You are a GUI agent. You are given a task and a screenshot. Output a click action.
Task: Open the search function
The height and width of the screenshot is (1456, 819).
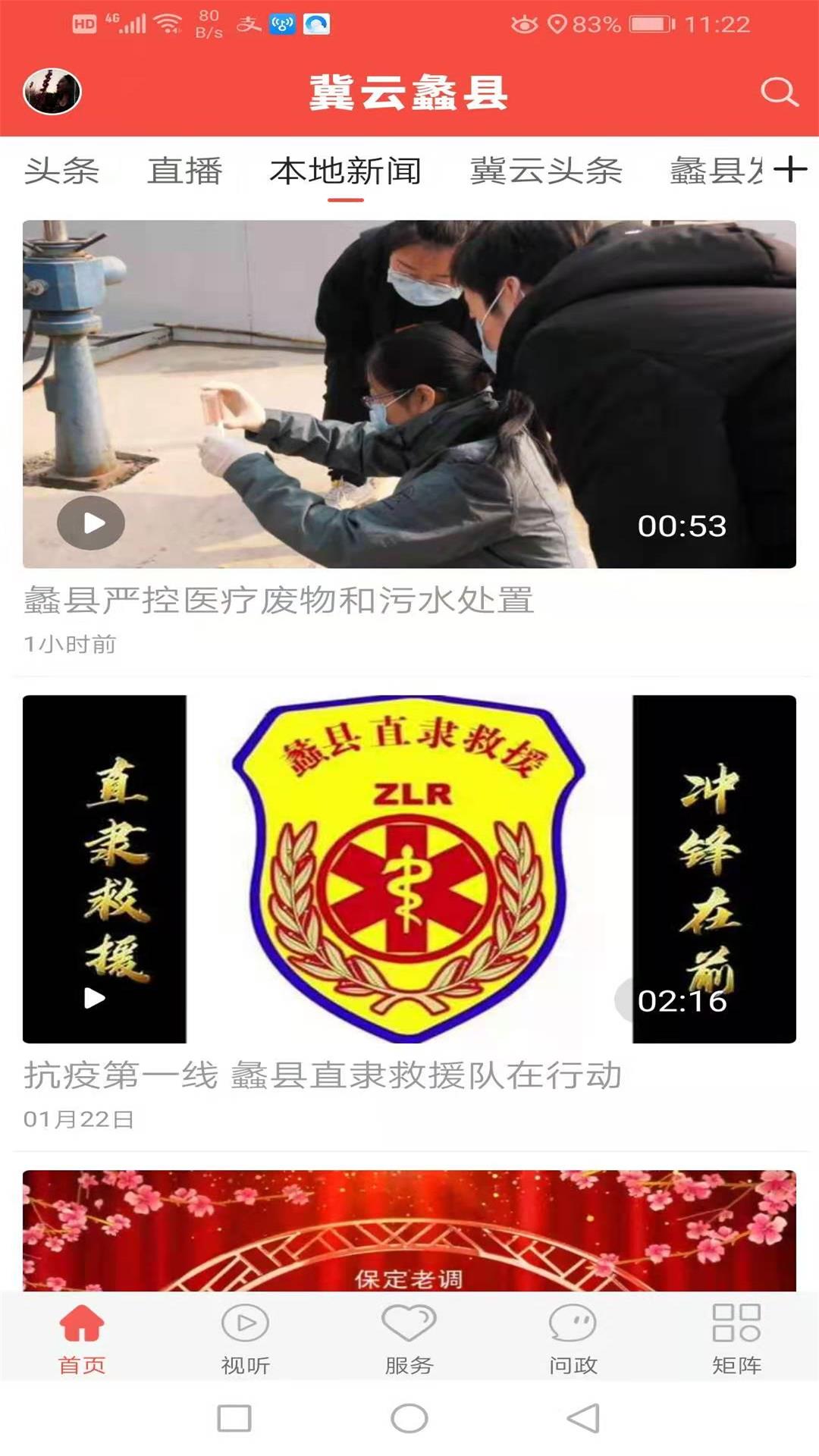click(x=777, y=94)
